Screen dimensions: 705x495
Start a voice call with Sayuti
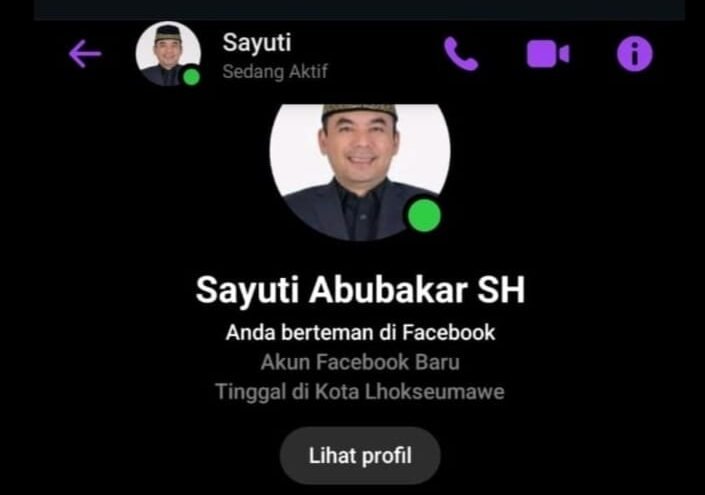click(461, 54)
